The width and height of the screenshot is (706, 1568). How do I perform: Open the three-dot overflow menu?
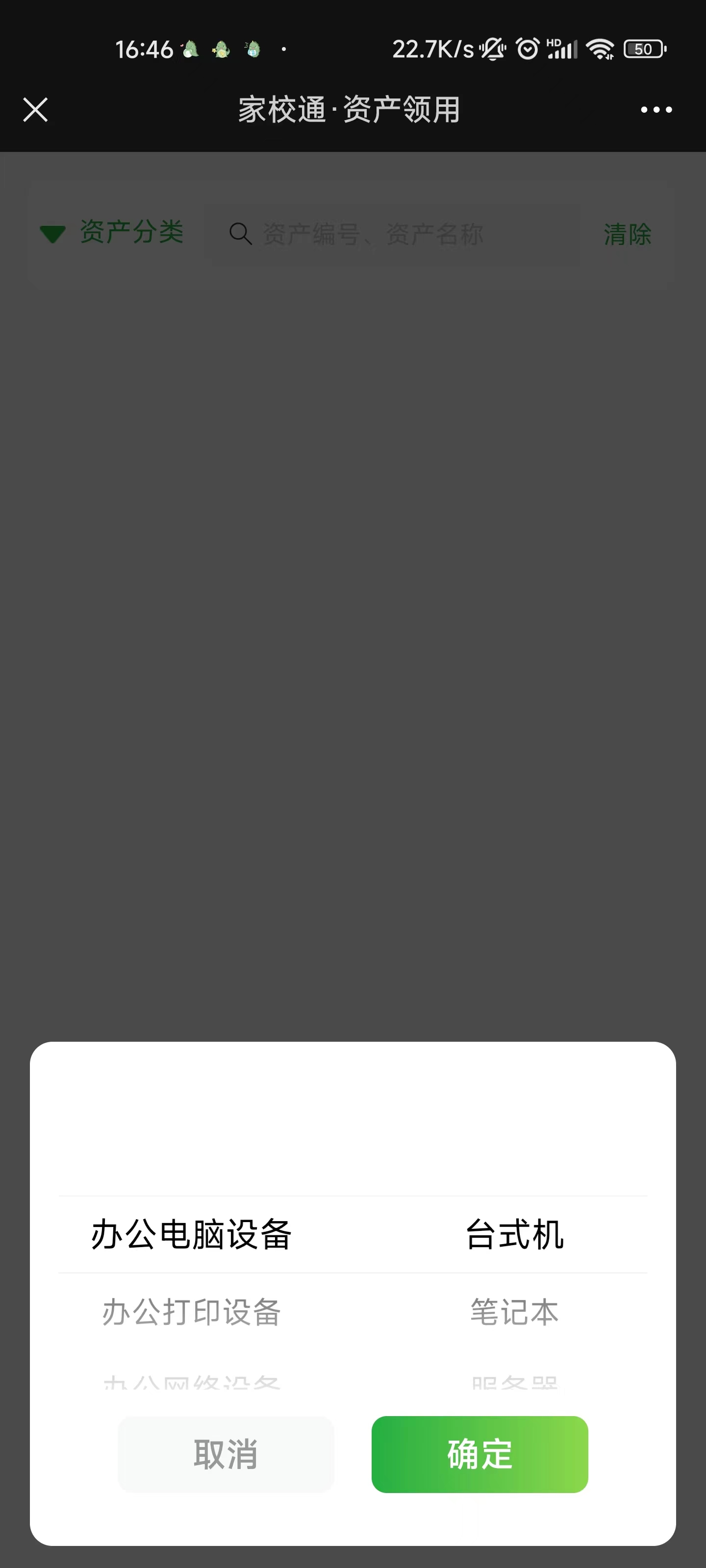pyautogui.click(x=656, y=110)
